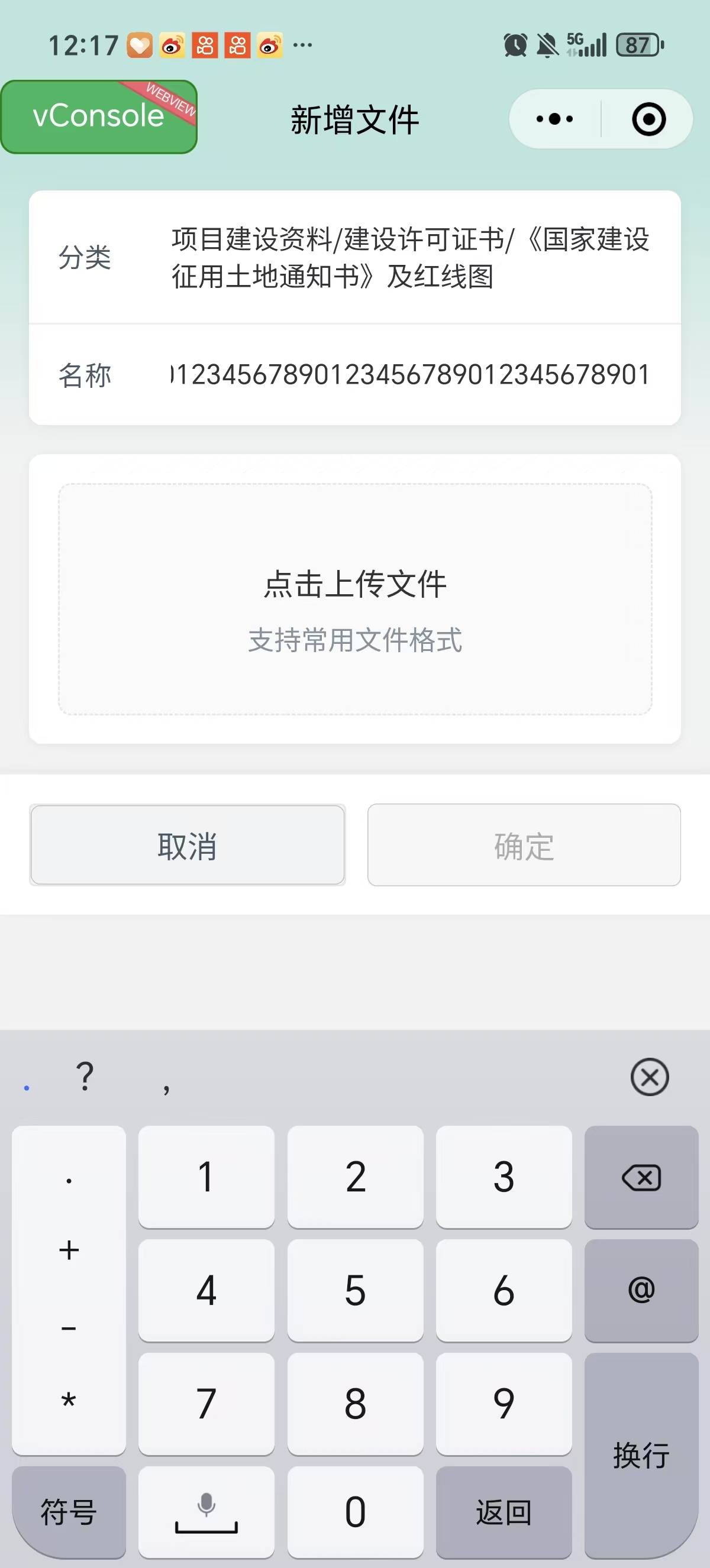
Task: Tap the question mark suggestion above the keyboard
Action: point(84,1077)
